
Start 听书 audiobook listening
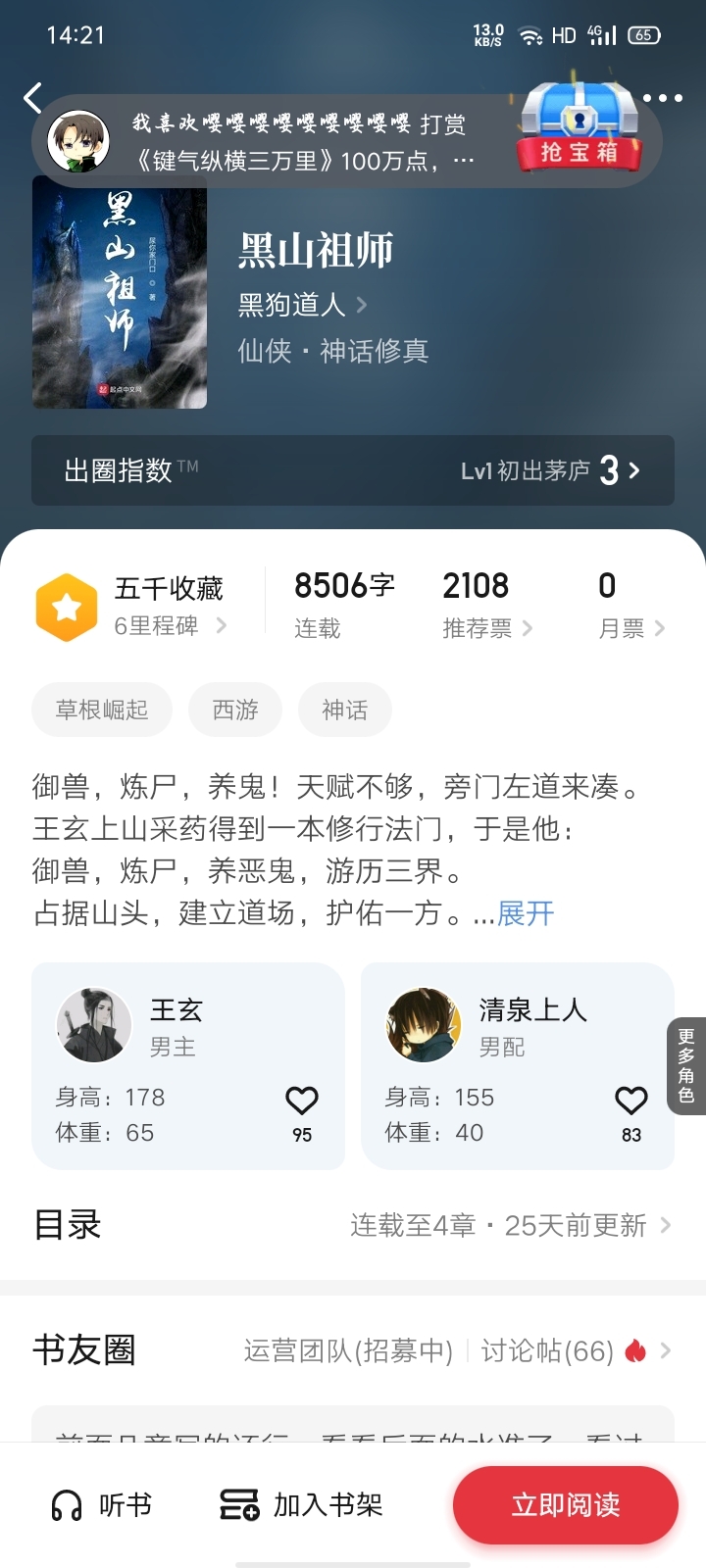(x=102, y=1505)
